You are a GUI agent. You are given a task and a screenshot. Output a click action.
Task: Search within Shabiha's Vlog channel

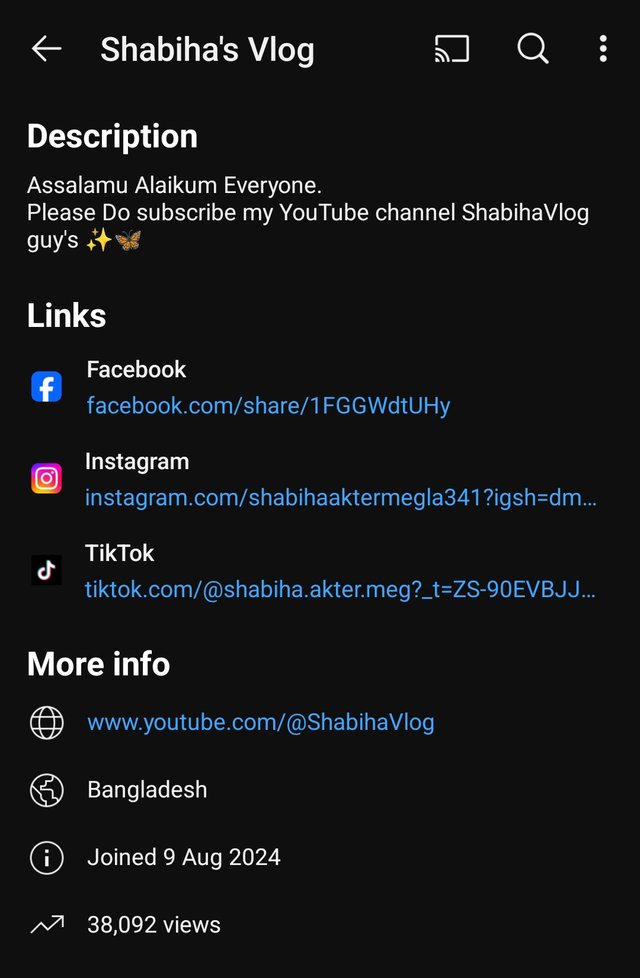(533, 49)
